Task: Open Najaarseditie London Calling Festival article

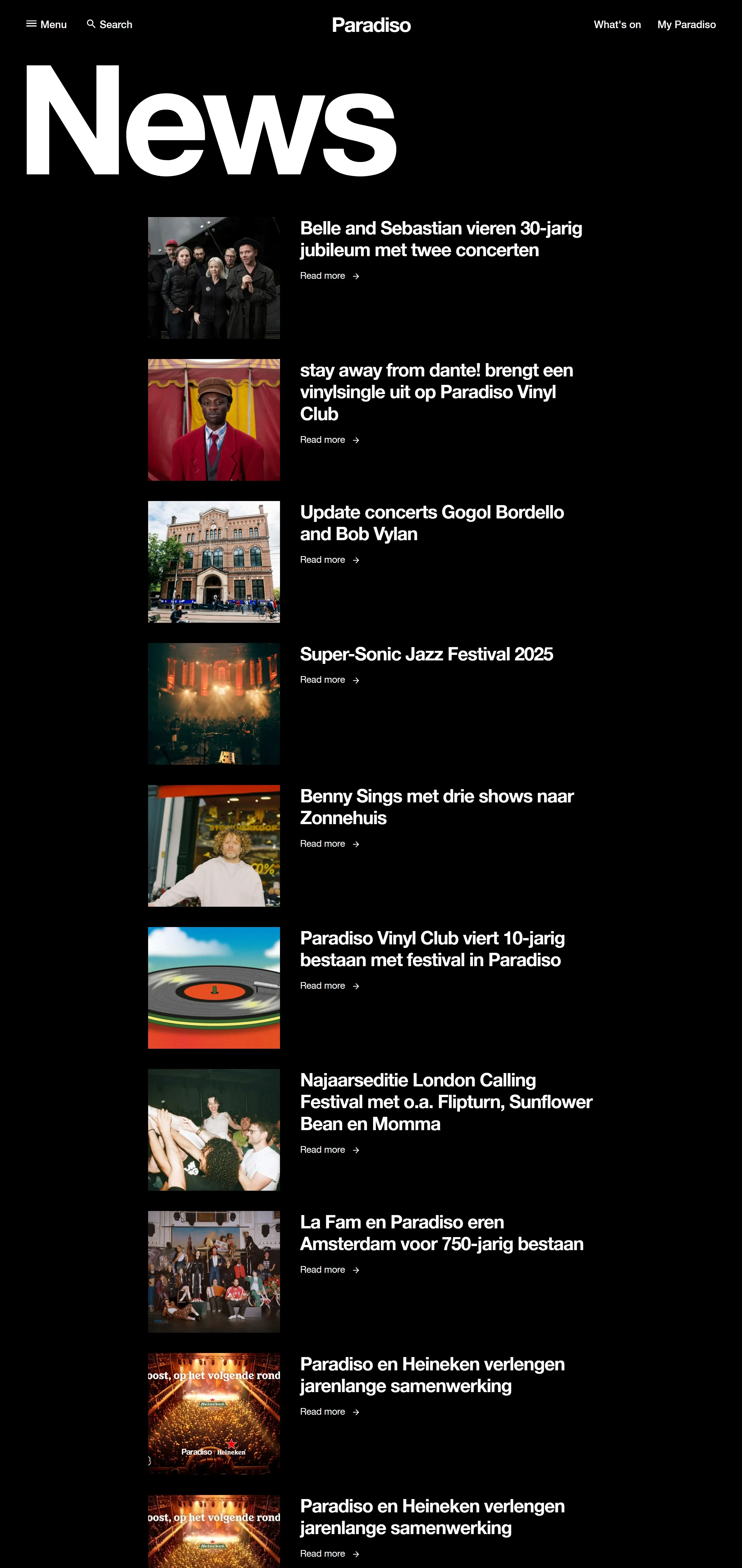Action: (x=445, y=1101)
